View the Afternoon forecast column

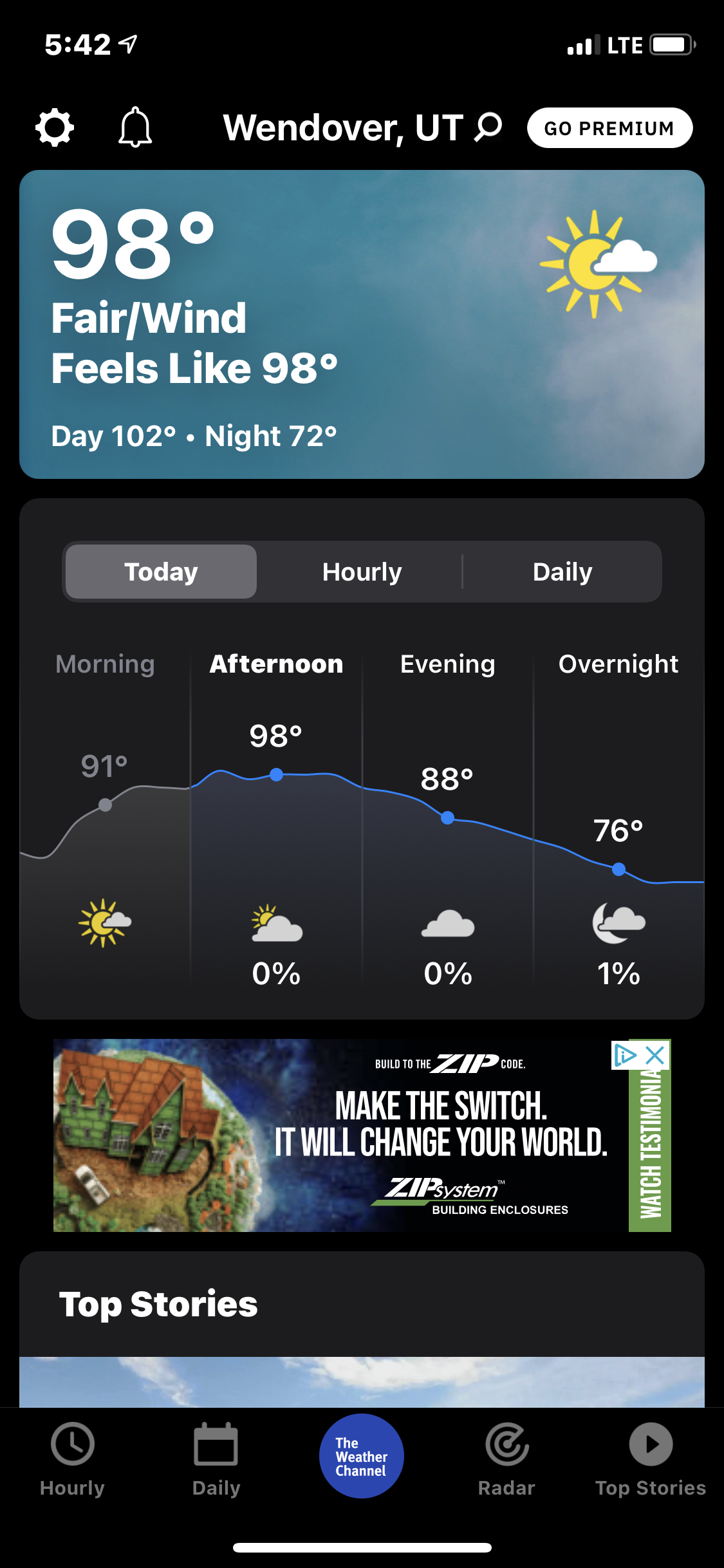(x=276, y=817)
